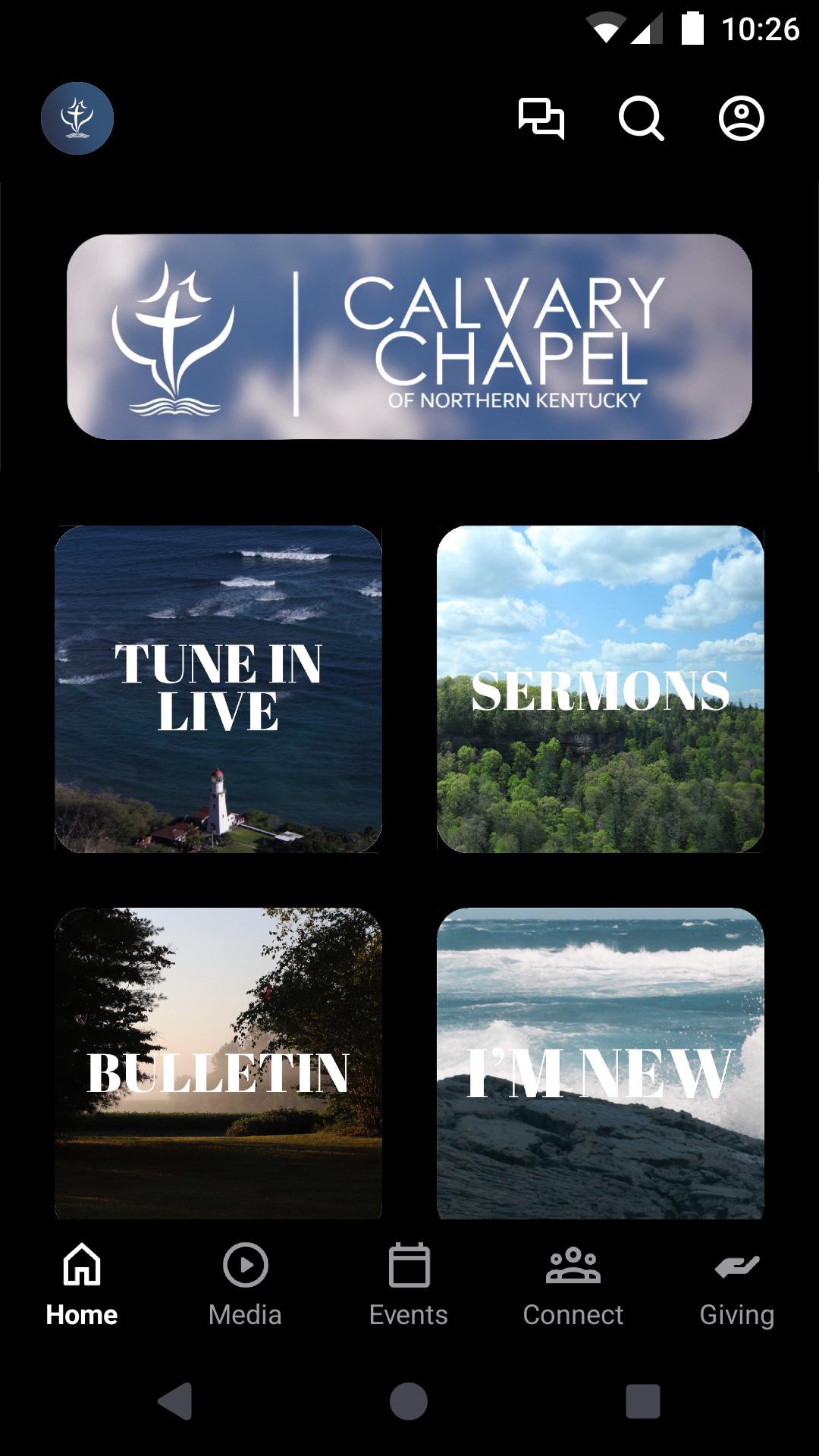Tap the system home button
The image size is (819, 1456).
(409, 1401)
